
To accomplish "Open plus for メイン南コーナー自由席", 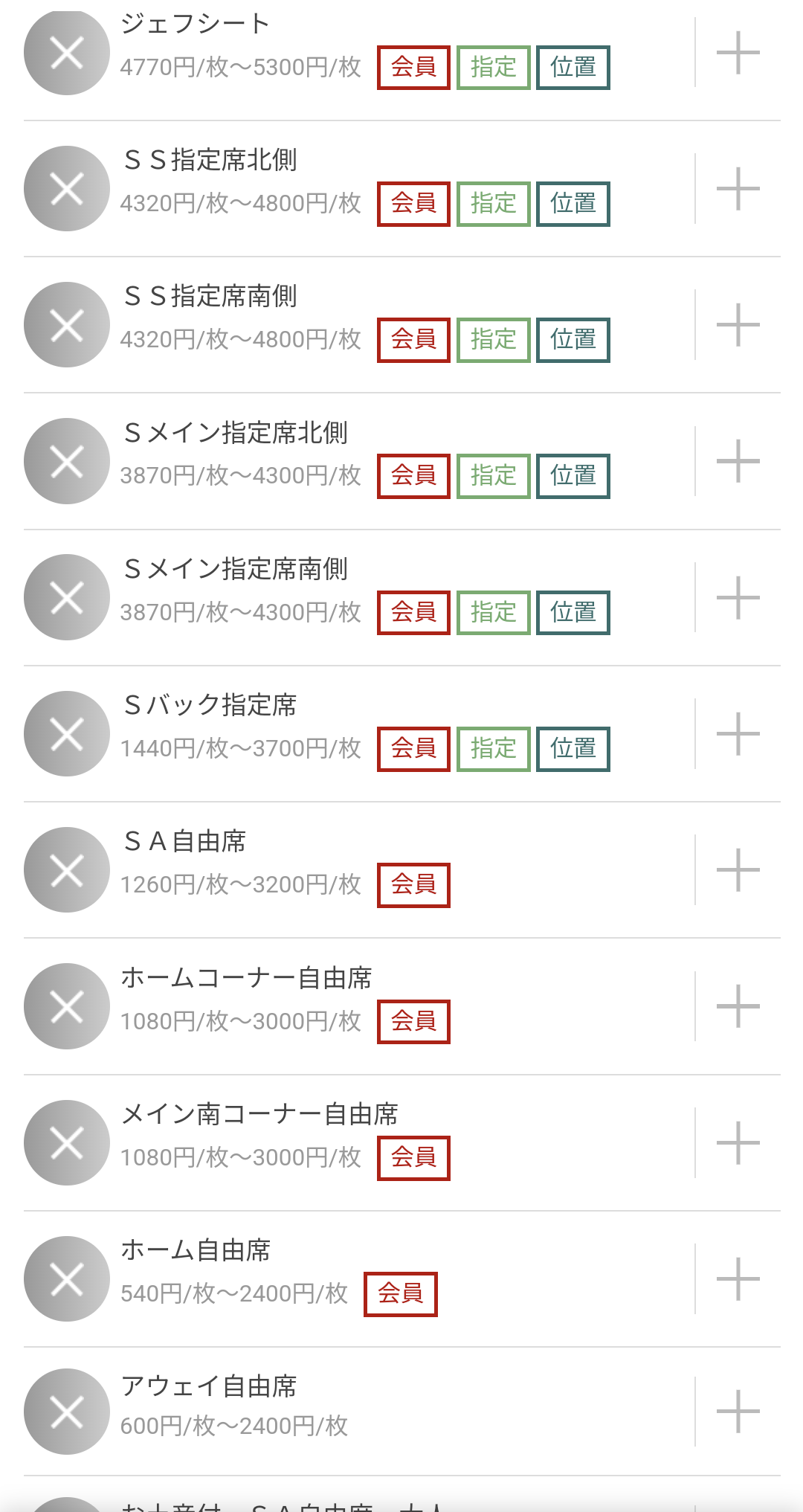I will click(x=738, y=1142).
